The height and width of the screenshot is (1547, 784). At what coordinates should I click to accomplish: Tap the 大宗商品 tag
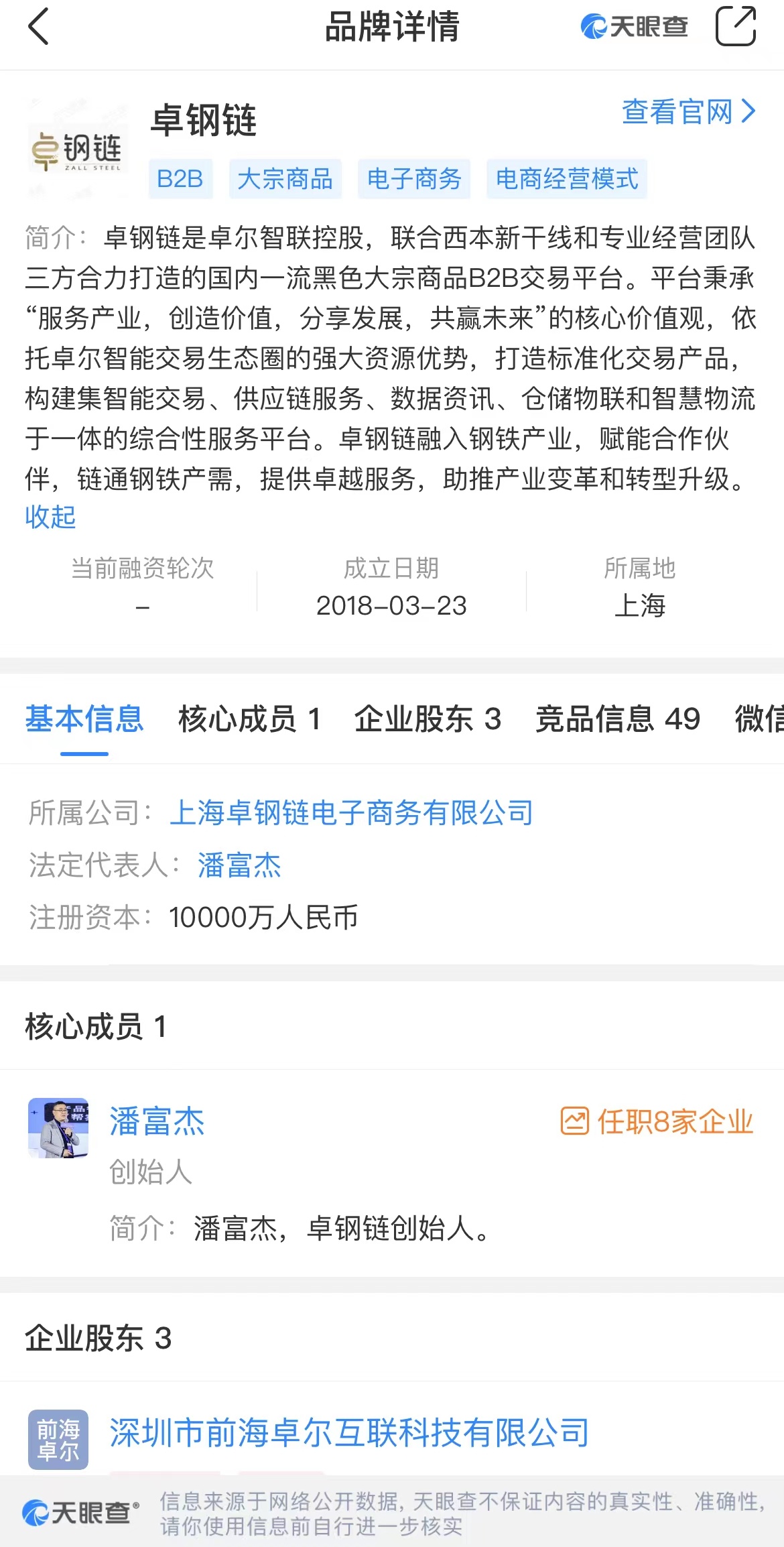coord(285,179)
